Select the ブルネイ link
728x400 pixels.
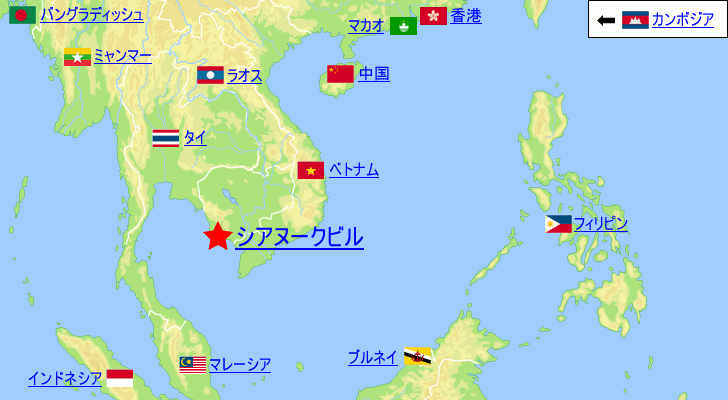(374, 356)
